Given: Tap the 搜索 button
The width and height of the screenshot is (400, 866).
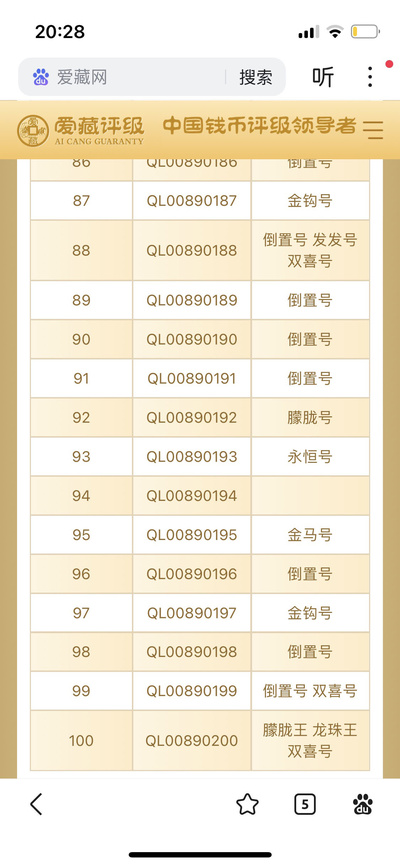Looking at the screenshot, I should (x=256, y=77).
